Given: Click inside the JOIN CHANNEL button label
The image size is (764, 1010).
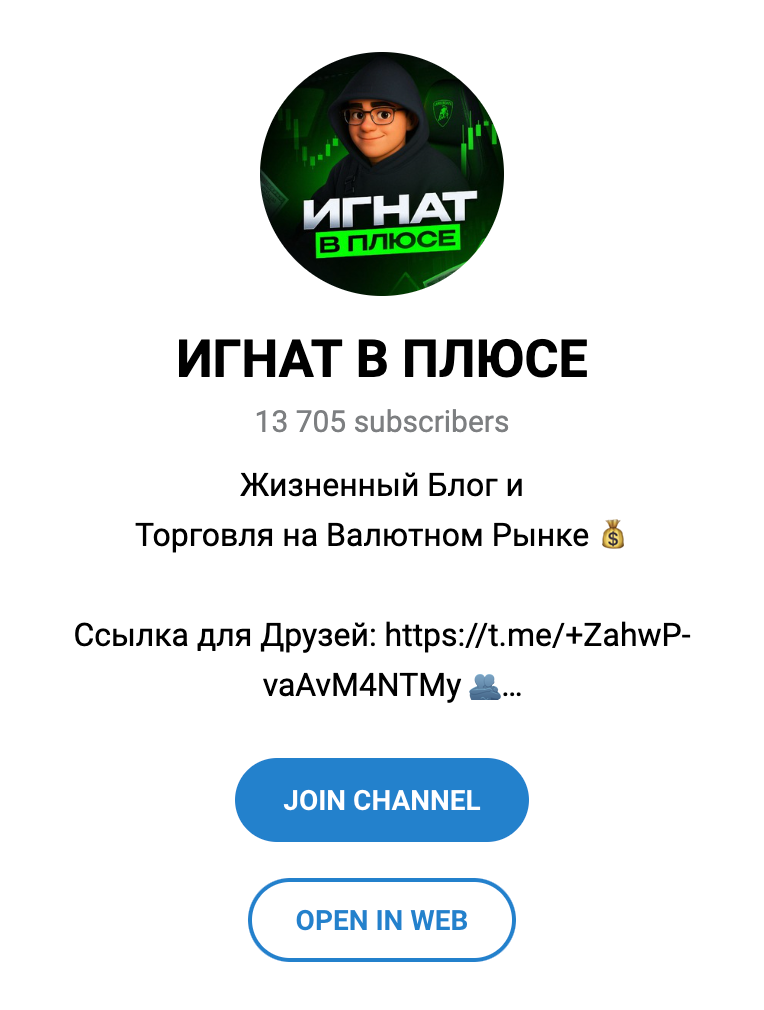Looking at the screenshot, I should pos(382,799).
